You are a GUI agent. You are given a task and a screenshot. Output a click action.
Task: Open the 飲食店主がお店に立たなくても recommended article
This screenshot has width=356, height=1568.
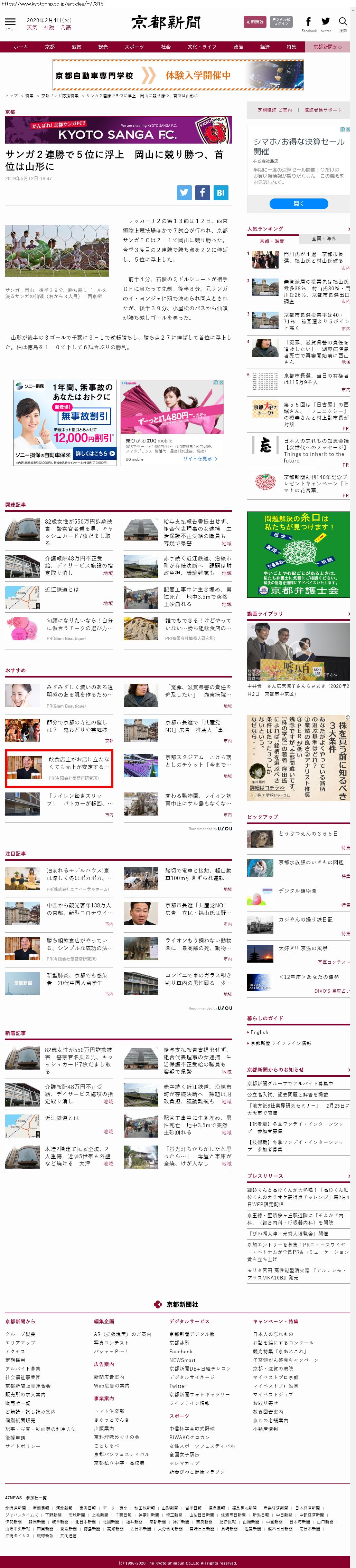tap(79, 763)
